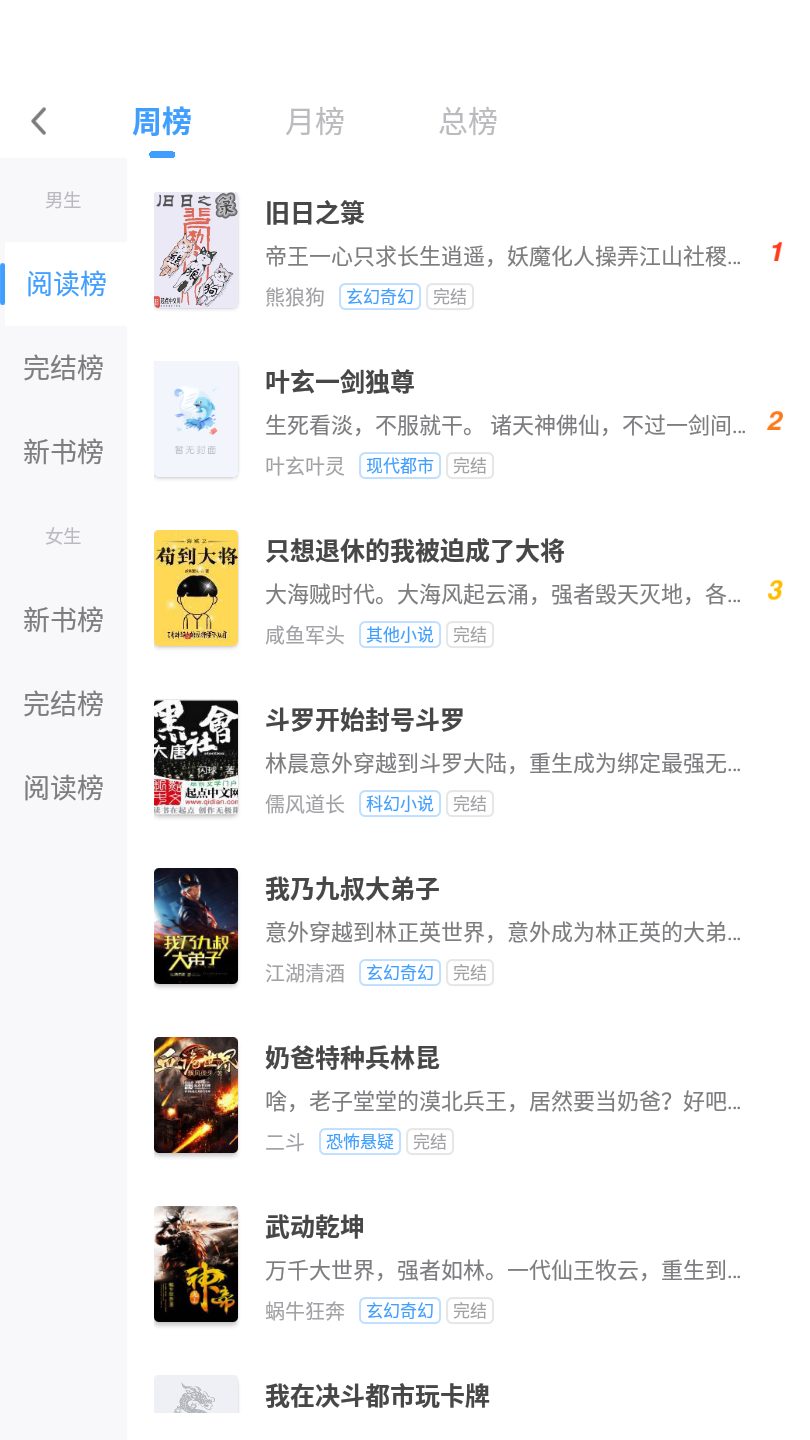
Task: Select 阅读榜 under the 女生 section
Action: pos(64,788)
